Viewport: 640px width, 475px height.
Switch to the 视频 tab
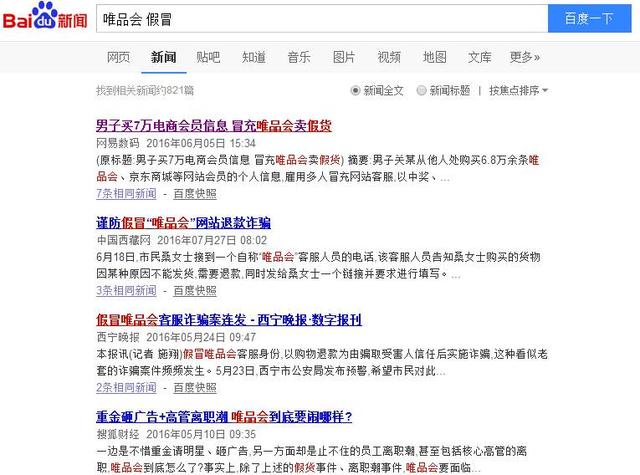389,57
